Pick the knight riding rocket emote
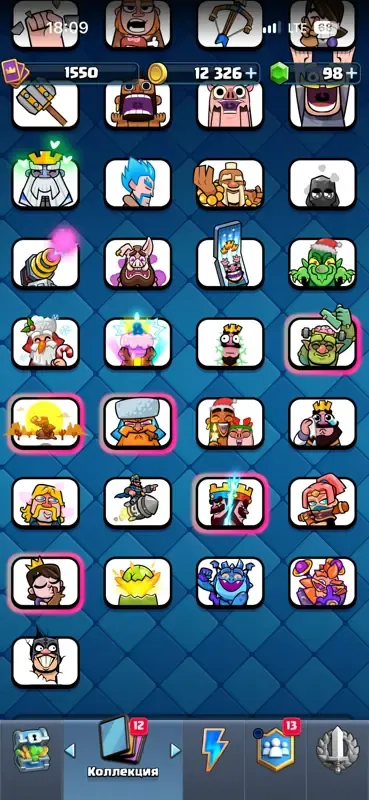369x800 pixels. click(x=138, y=503)
